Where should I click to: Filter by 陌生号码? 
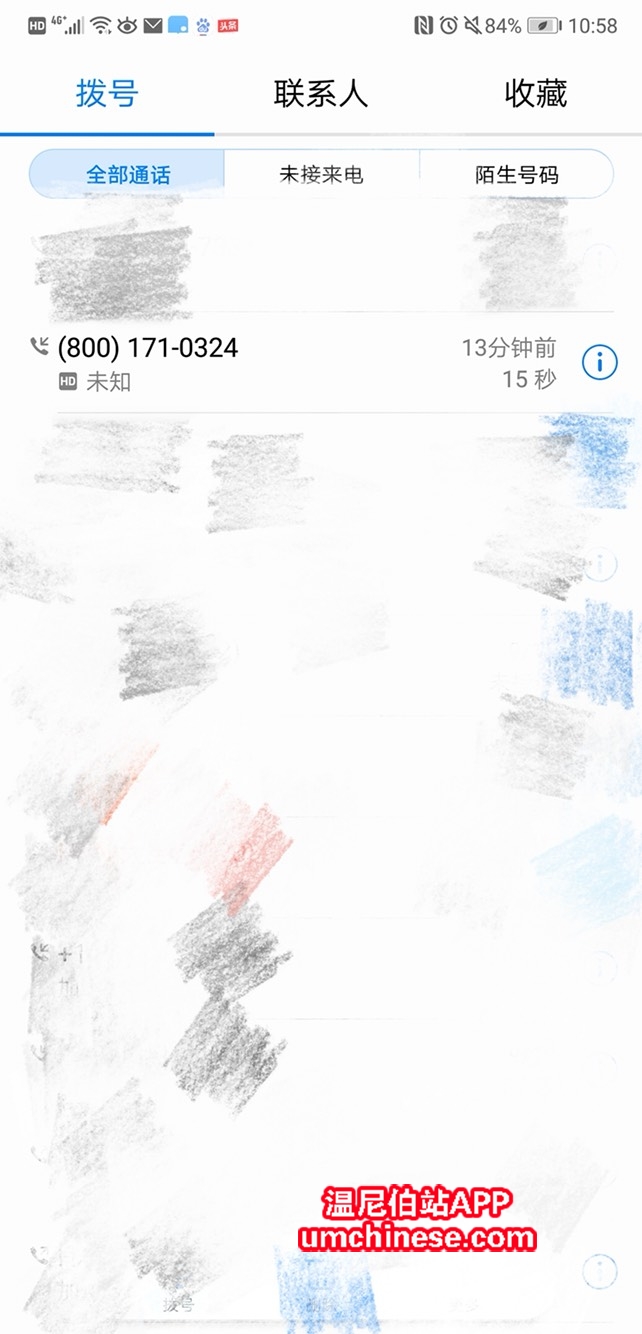coord(516,175)
